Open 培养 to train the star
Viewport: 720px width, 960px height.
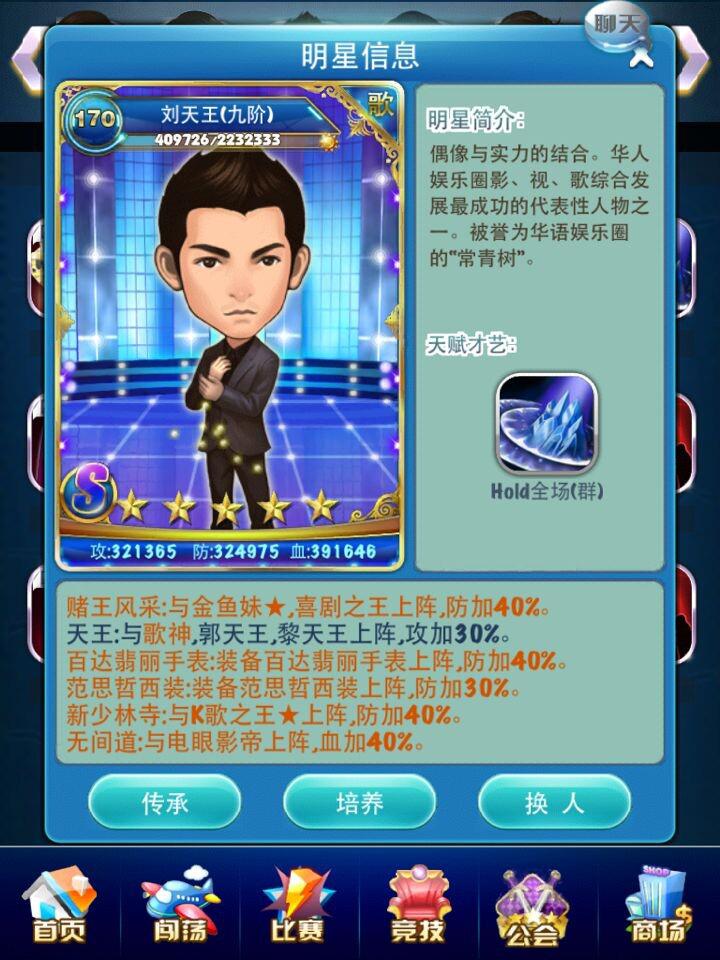359,803
